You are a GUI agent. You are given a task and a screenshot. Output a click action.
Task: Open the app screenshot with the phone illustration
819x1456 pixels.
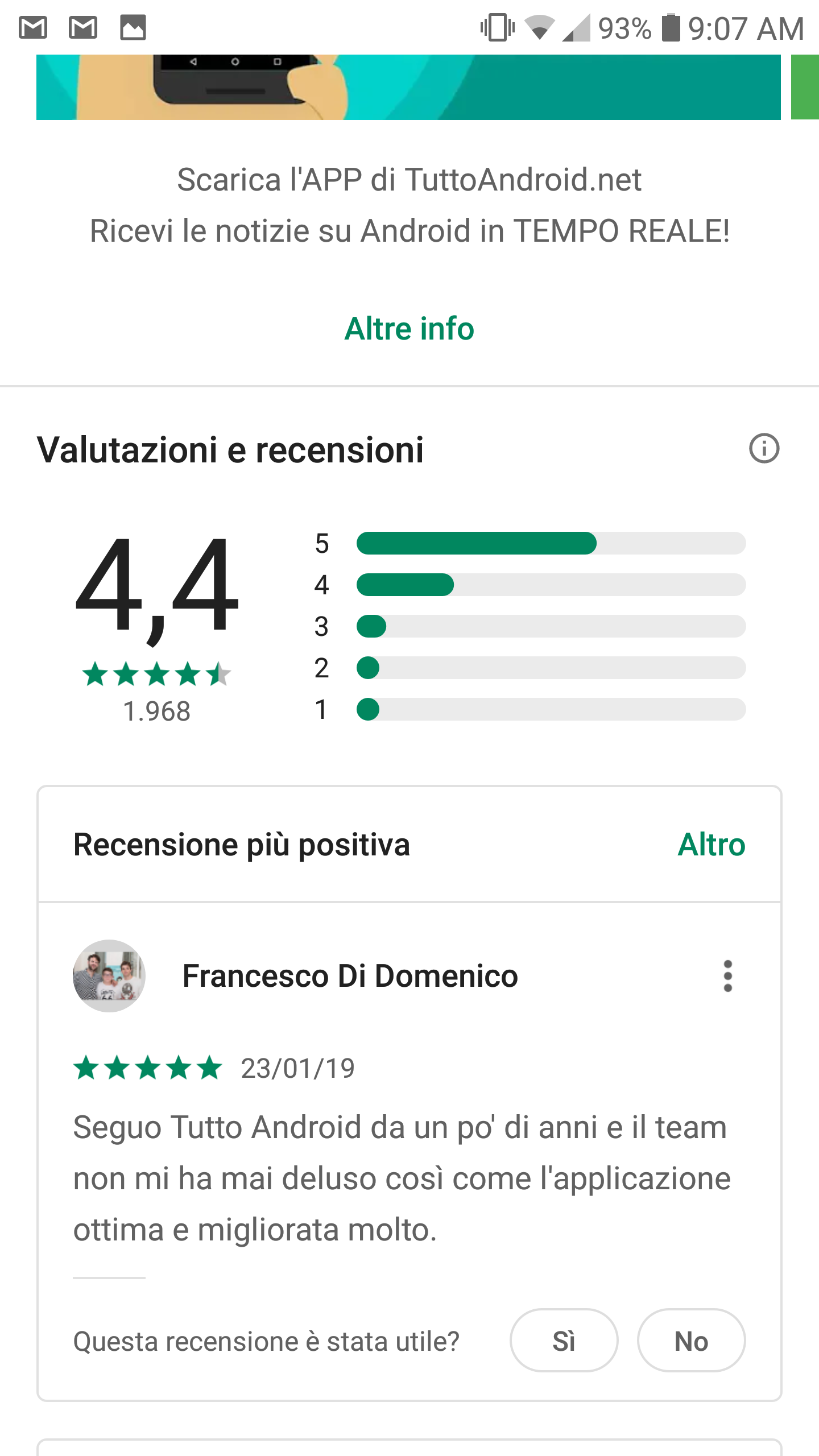click(x=408, y=87)
